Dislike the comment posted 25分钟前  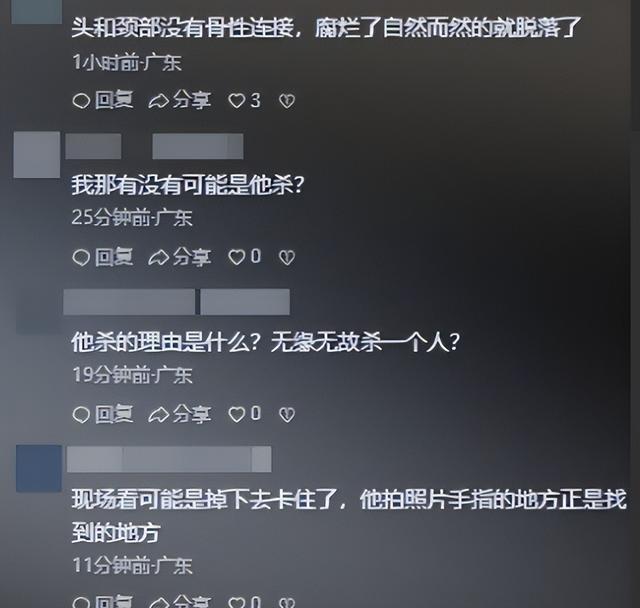(x=287, y=257)
